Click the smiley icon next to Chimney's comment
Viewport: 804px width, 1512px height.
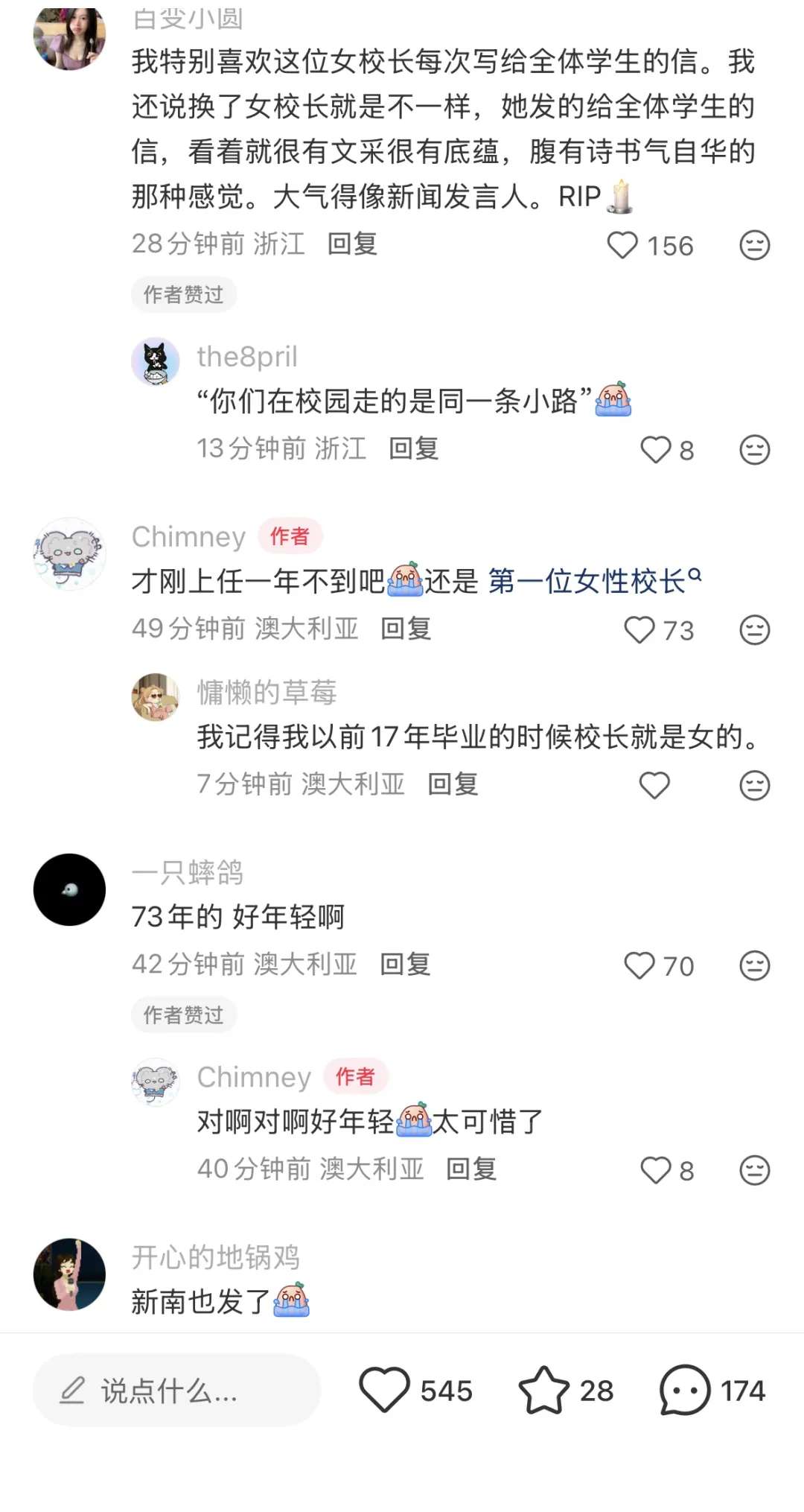[x=754, y=629]
